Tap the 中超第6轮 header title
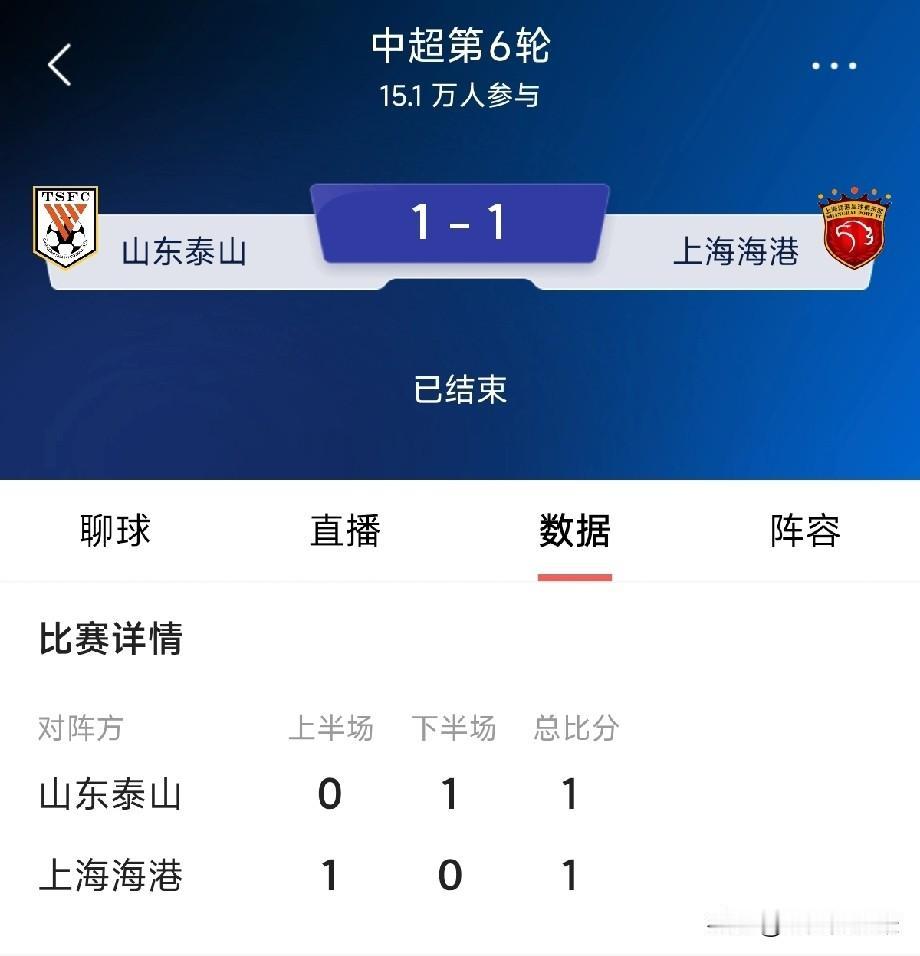This screenshot has height=956, width=920. click(x=459, y=48)
